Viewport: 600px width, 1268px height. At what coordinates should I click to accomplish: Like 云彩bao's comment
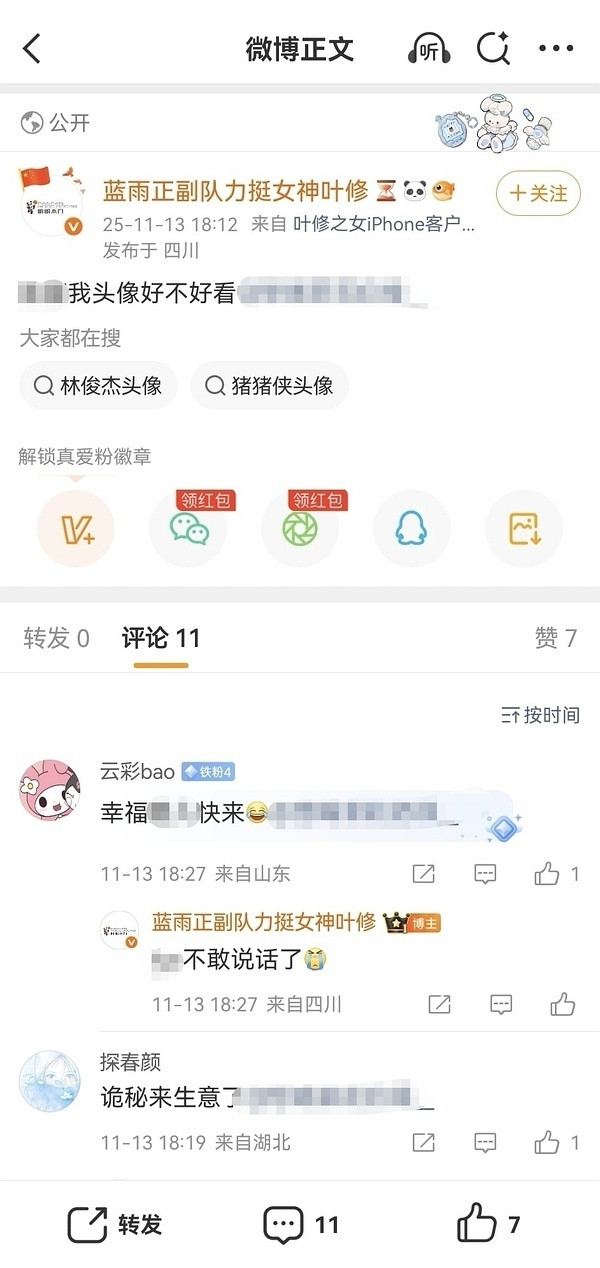[547, 874]
